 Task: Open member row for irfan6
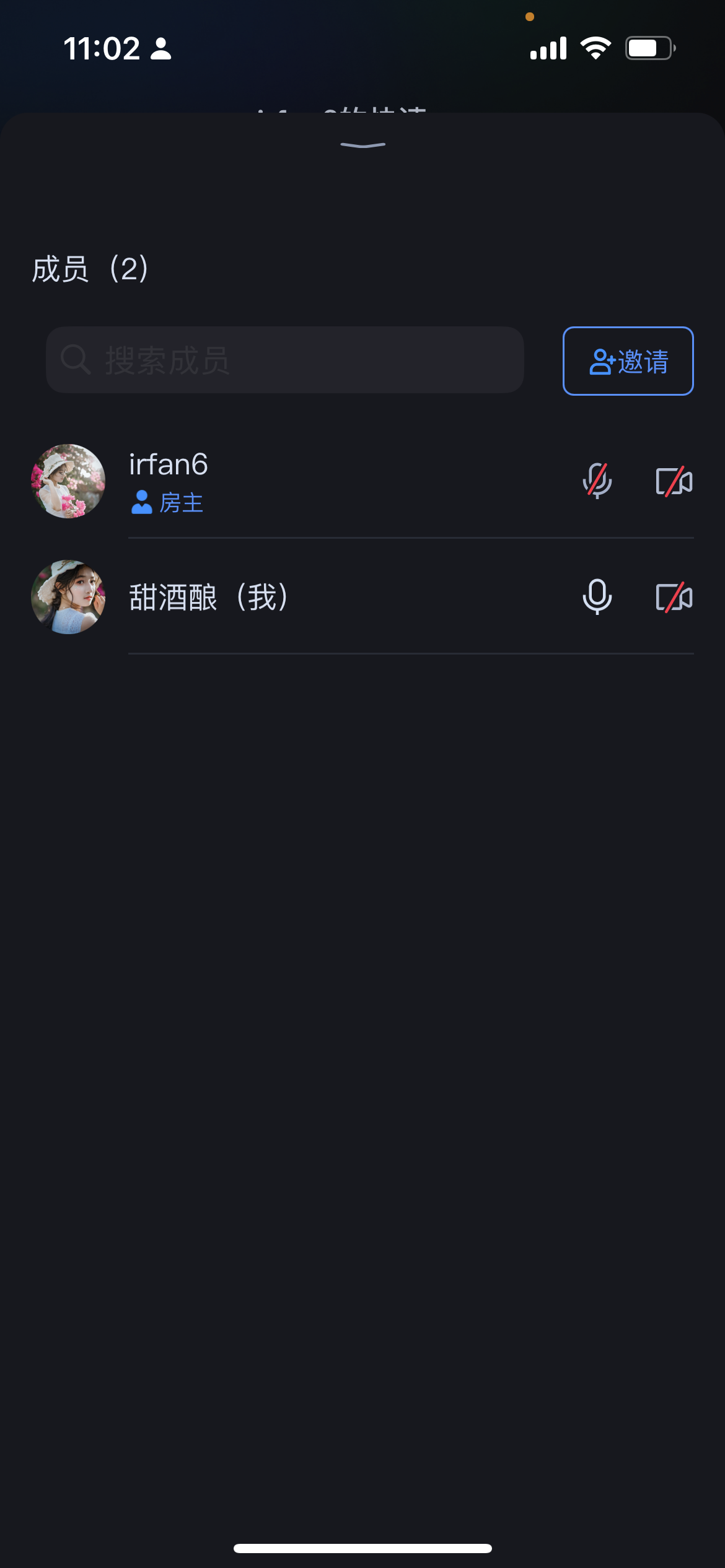310,481
